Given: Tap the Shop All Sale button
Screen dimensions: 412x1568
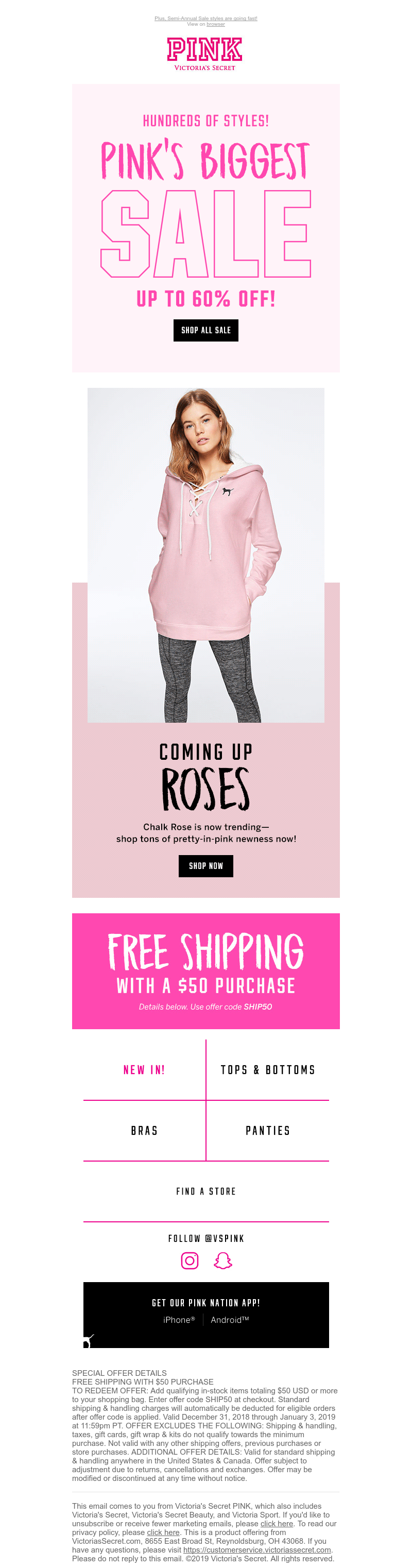Looking at the screenshot, I should pyautogui.click(x=205, y=330).
